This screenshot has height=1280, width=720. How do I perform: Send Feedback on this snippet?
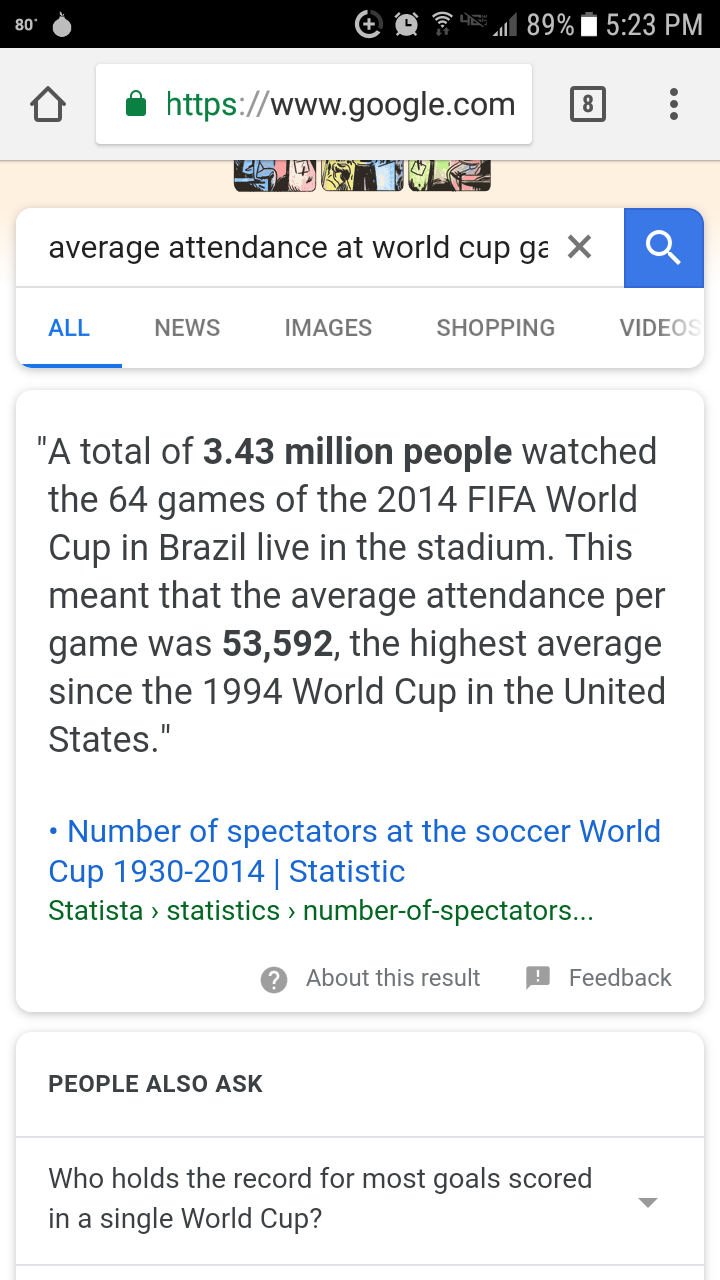pos(599,978)
